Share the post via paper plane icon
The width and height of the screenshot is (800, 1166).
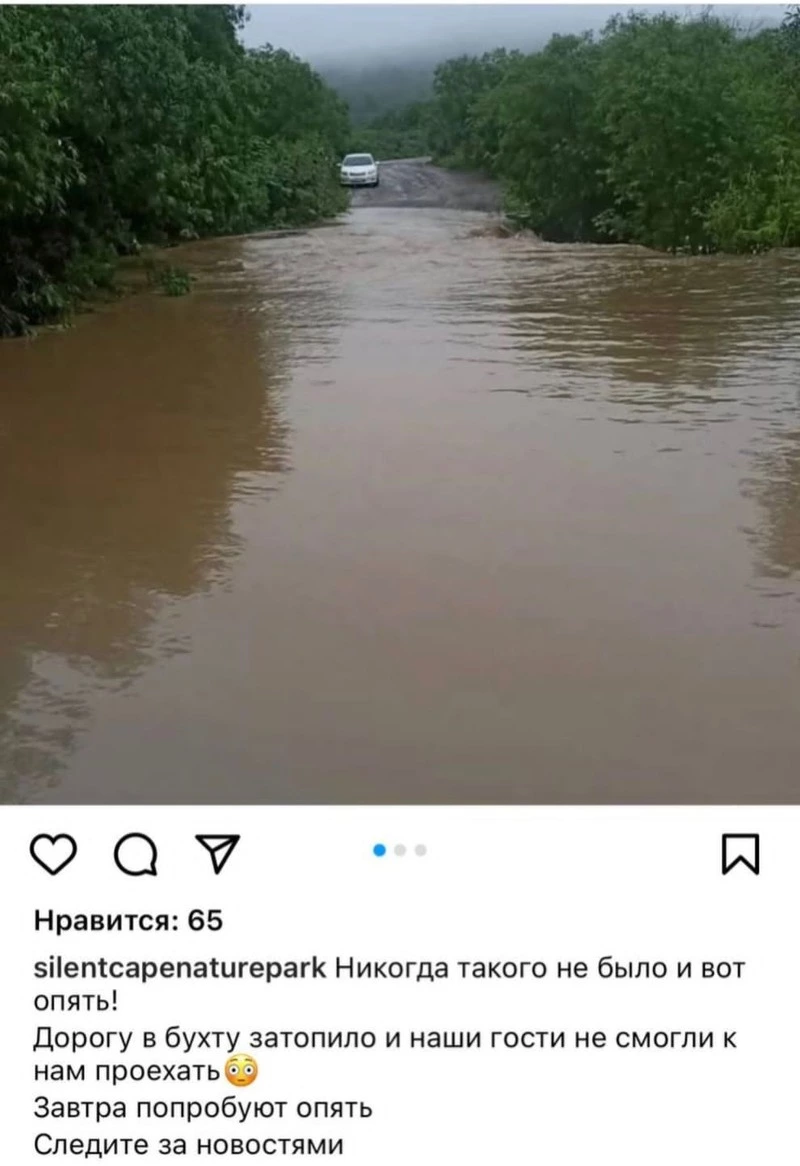click(216, 853)
